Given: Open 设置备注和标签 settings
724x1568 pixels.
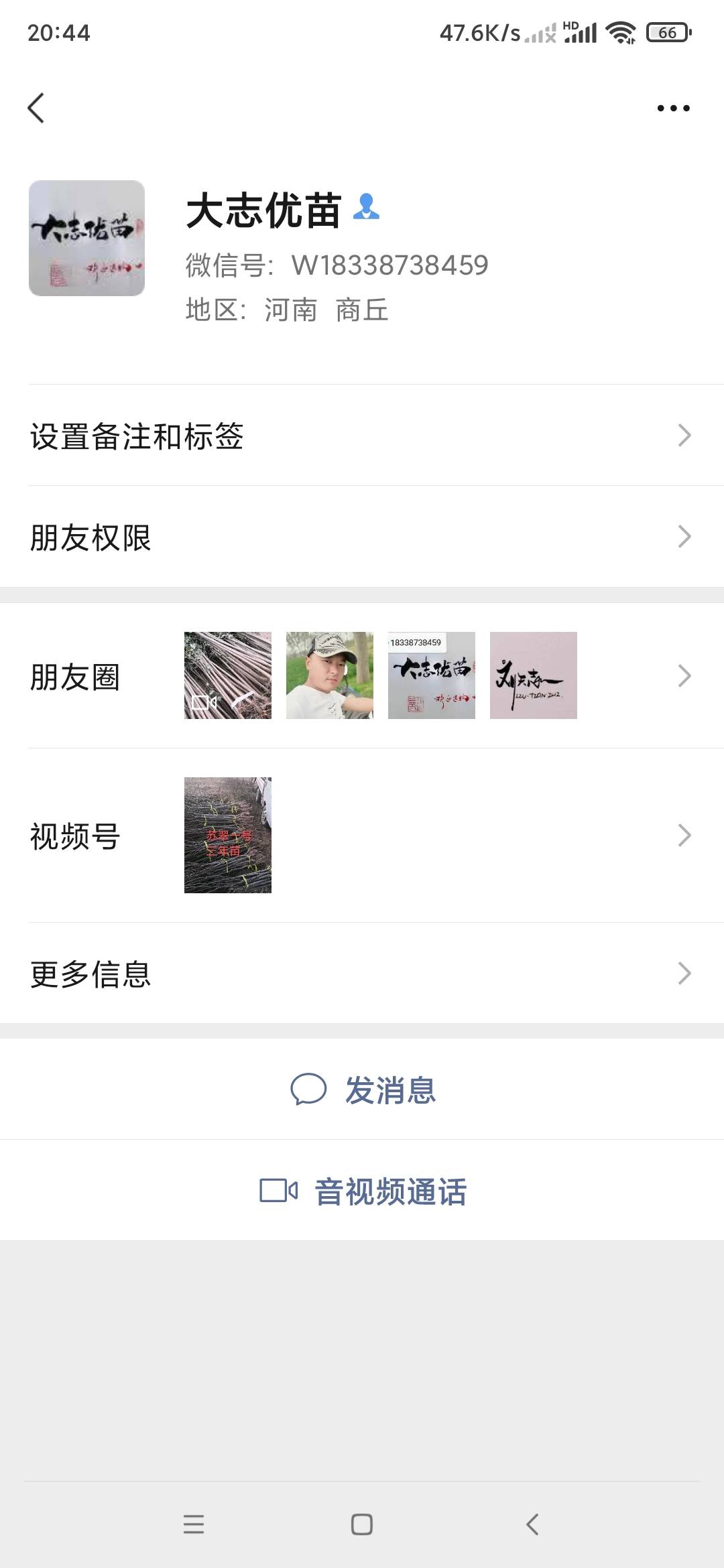Looking at the screenshot, I should (362, 436).
